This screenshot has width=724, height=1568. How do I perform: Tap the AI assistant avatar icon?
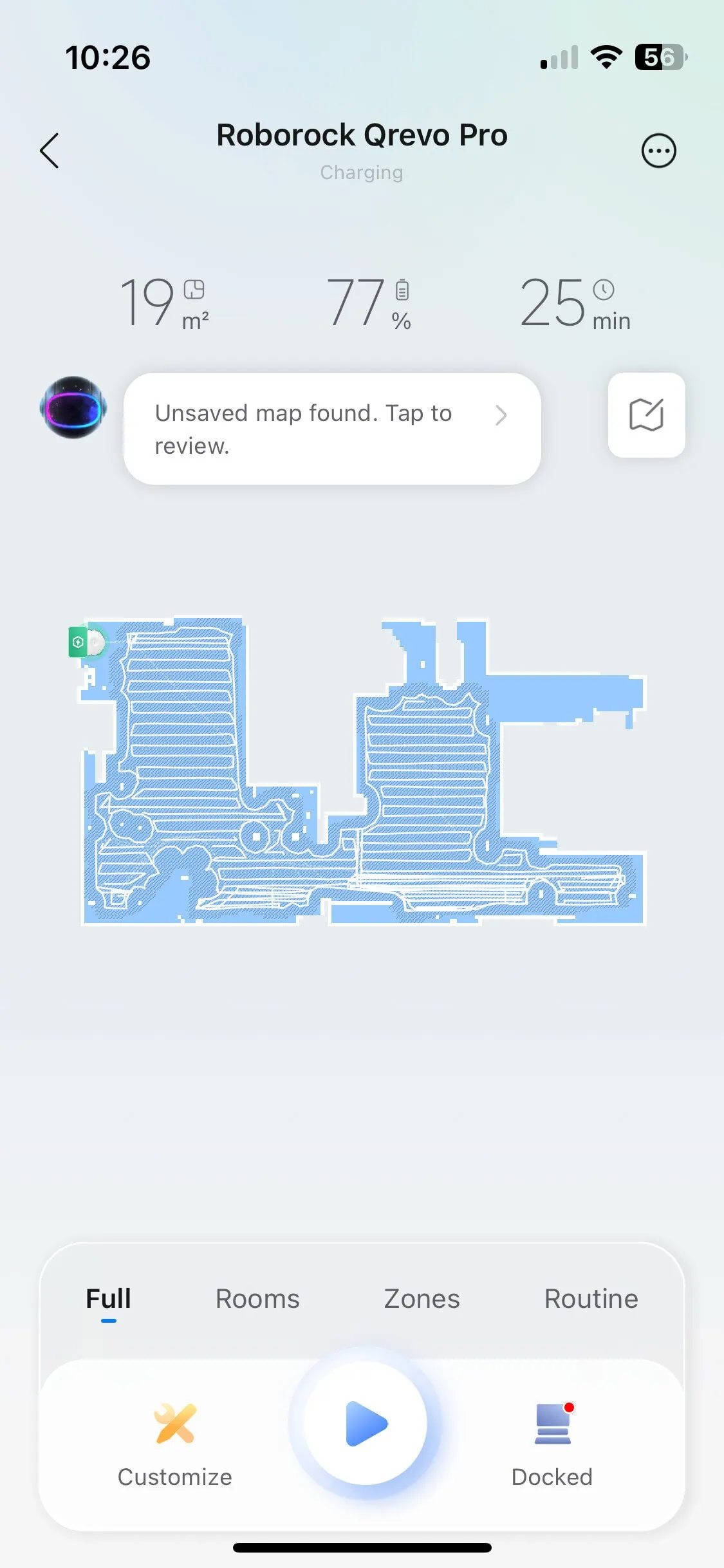(73, 407)
